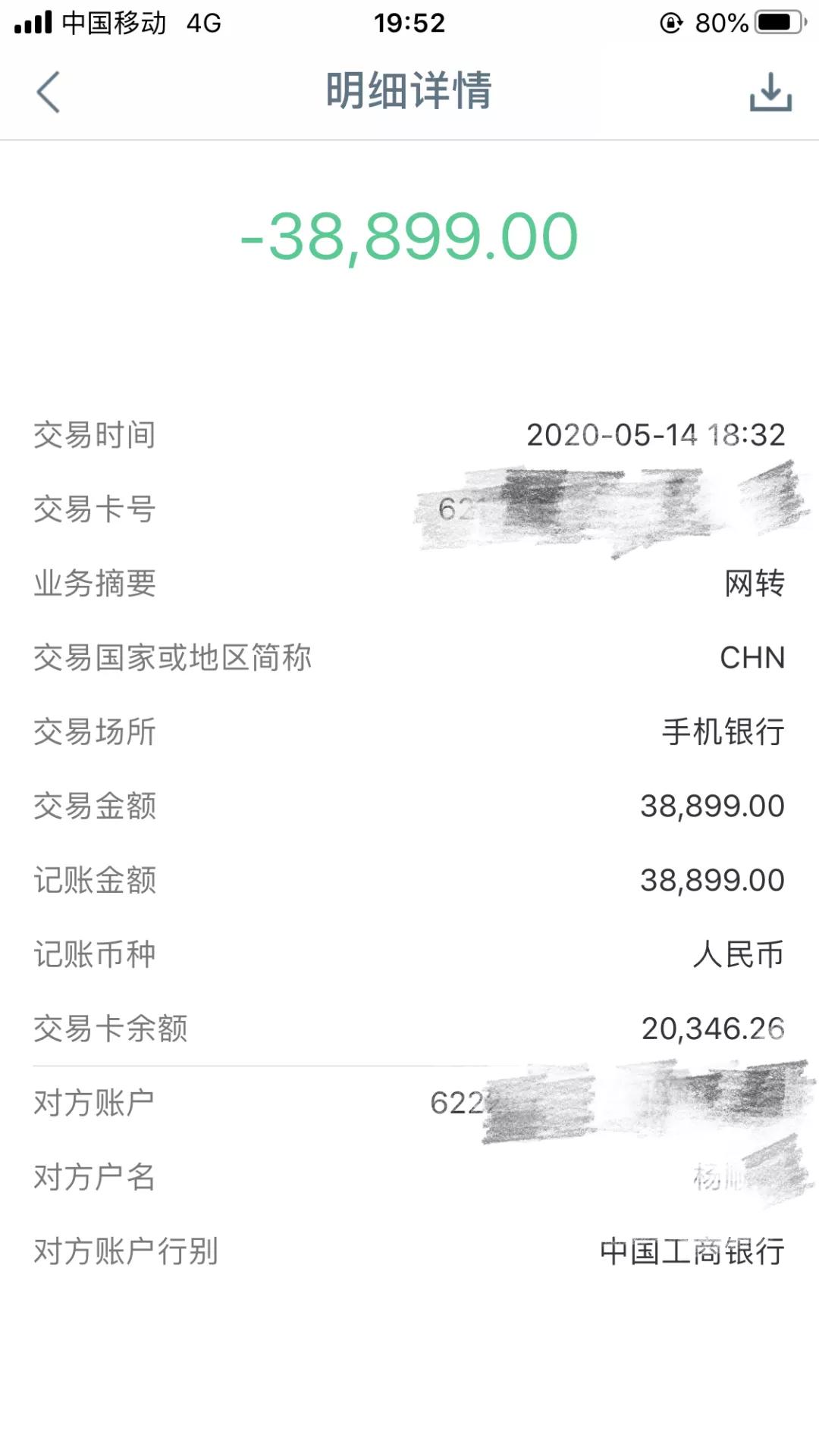Select the 人民币 currency value
The image size is (819, 1456).
click(x=739, y=953)
